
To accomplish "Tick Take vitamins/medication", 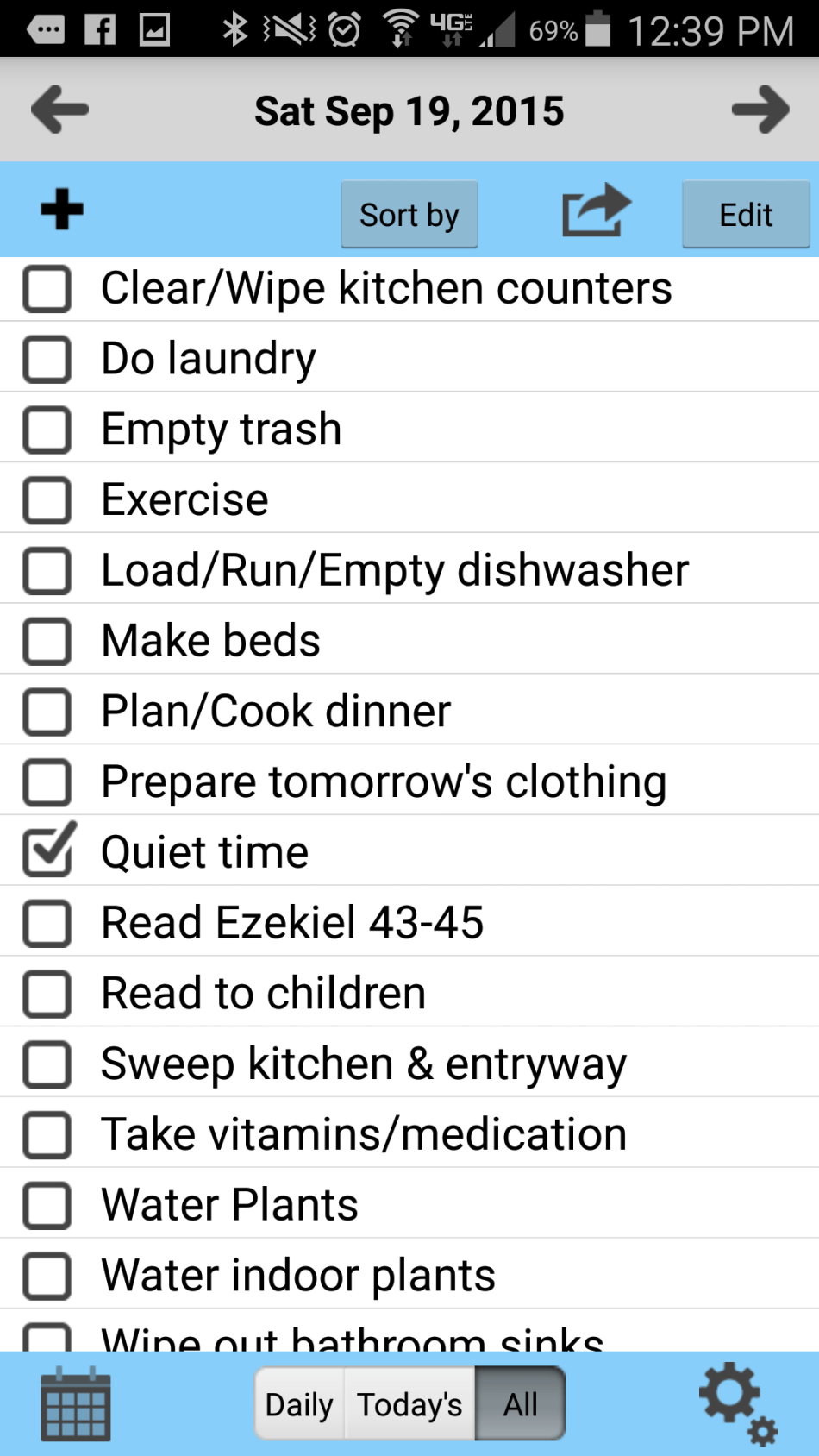I will click(x=47, y=1134).
